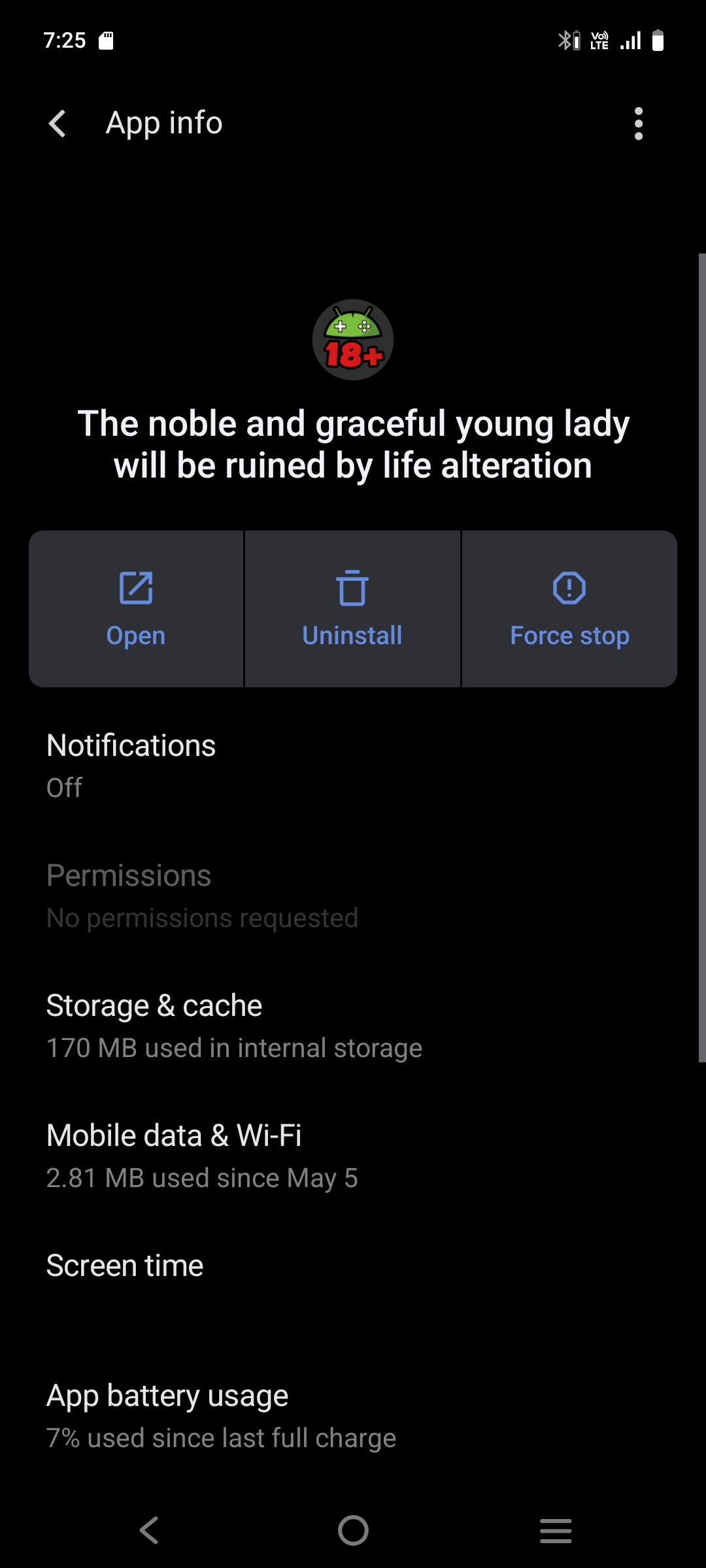Open Screen time
Viewport: 706px width, 1568px height.
pyautogui.click(x=353, y=1266)
